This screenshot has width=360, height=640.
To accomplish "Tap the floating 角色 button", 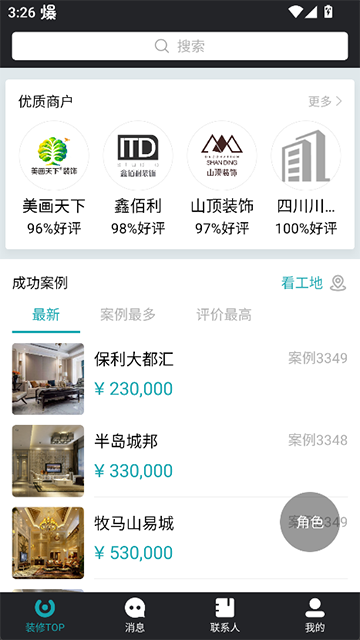I will 310,522.
